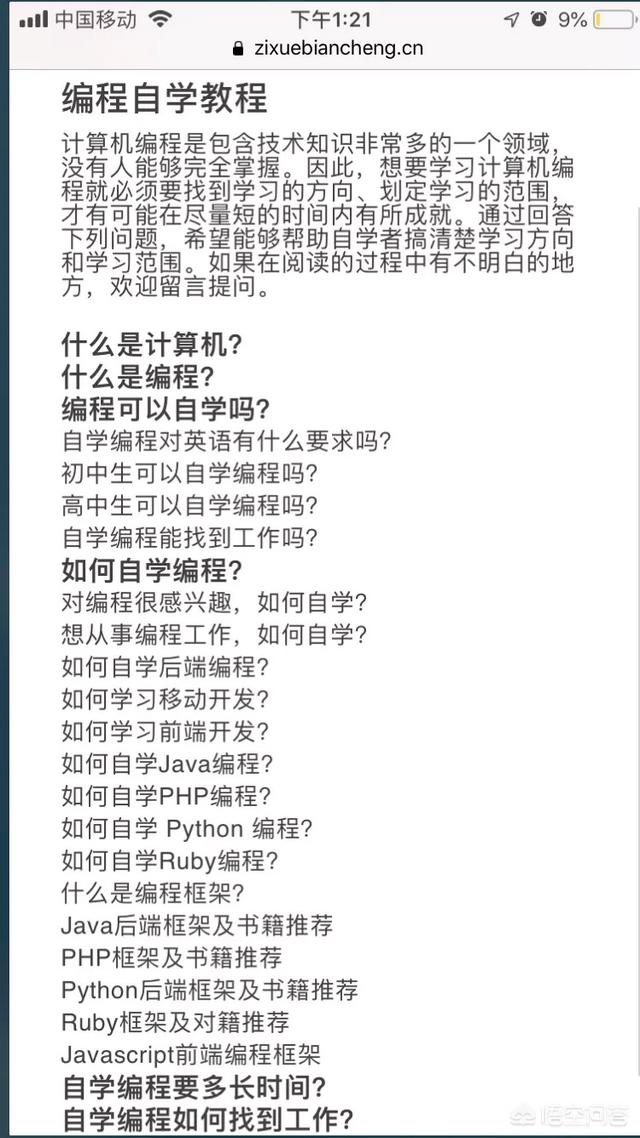Open 初中生可以自学编程吗? link
The width and height of the screenshot is (640, 1138).
(x=190, y=474)
